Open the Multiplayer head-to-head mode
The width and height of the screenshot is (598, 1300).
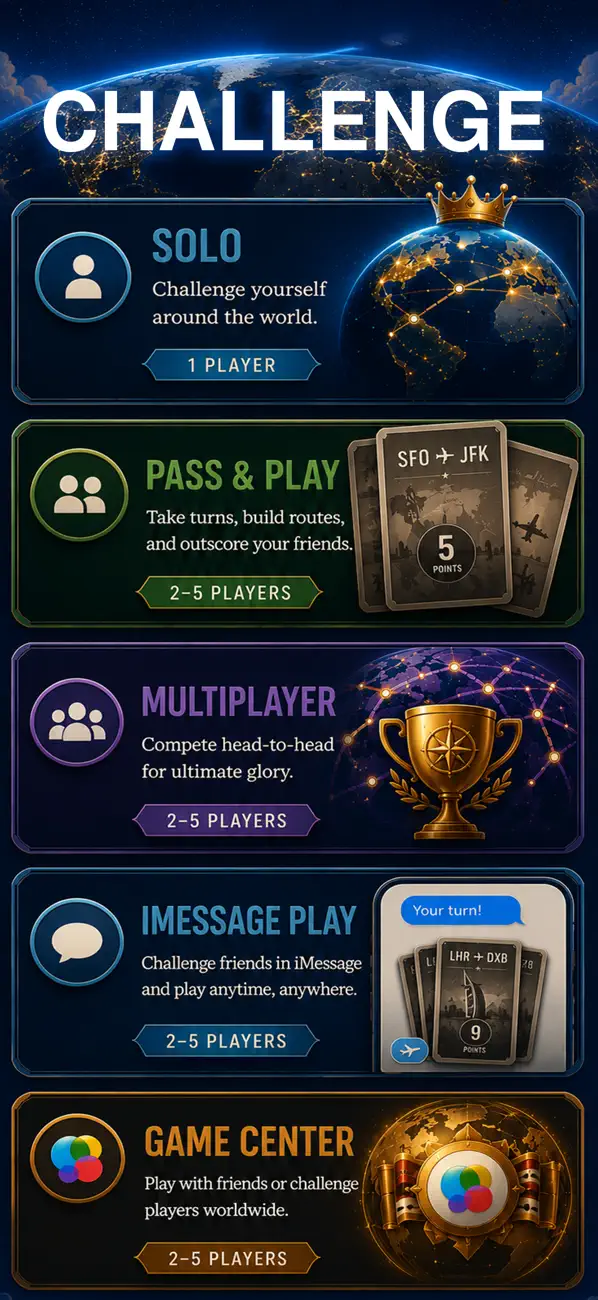(298, 748)
